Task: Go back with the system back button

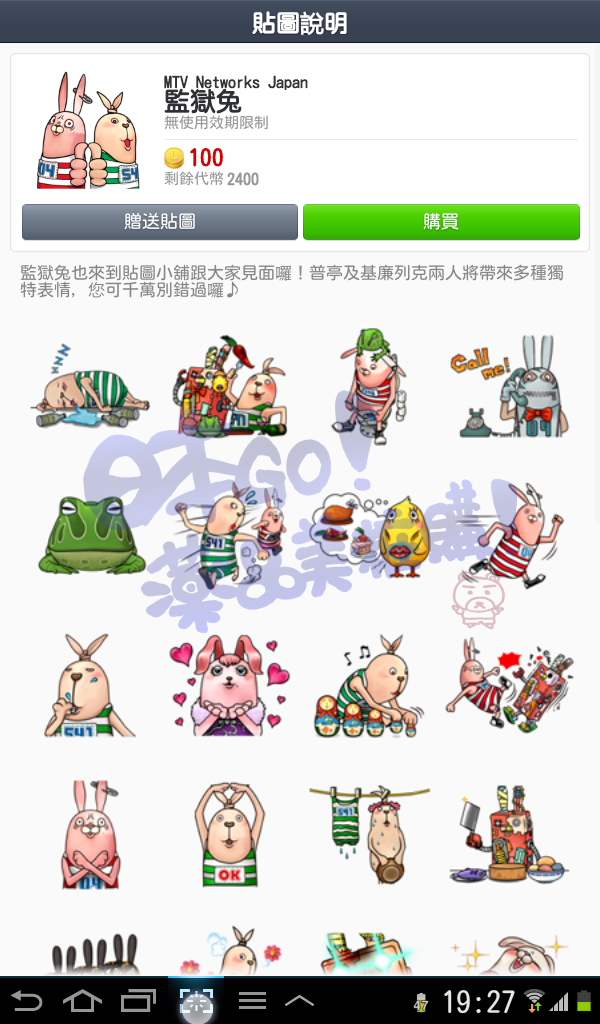Action: 28,1000
